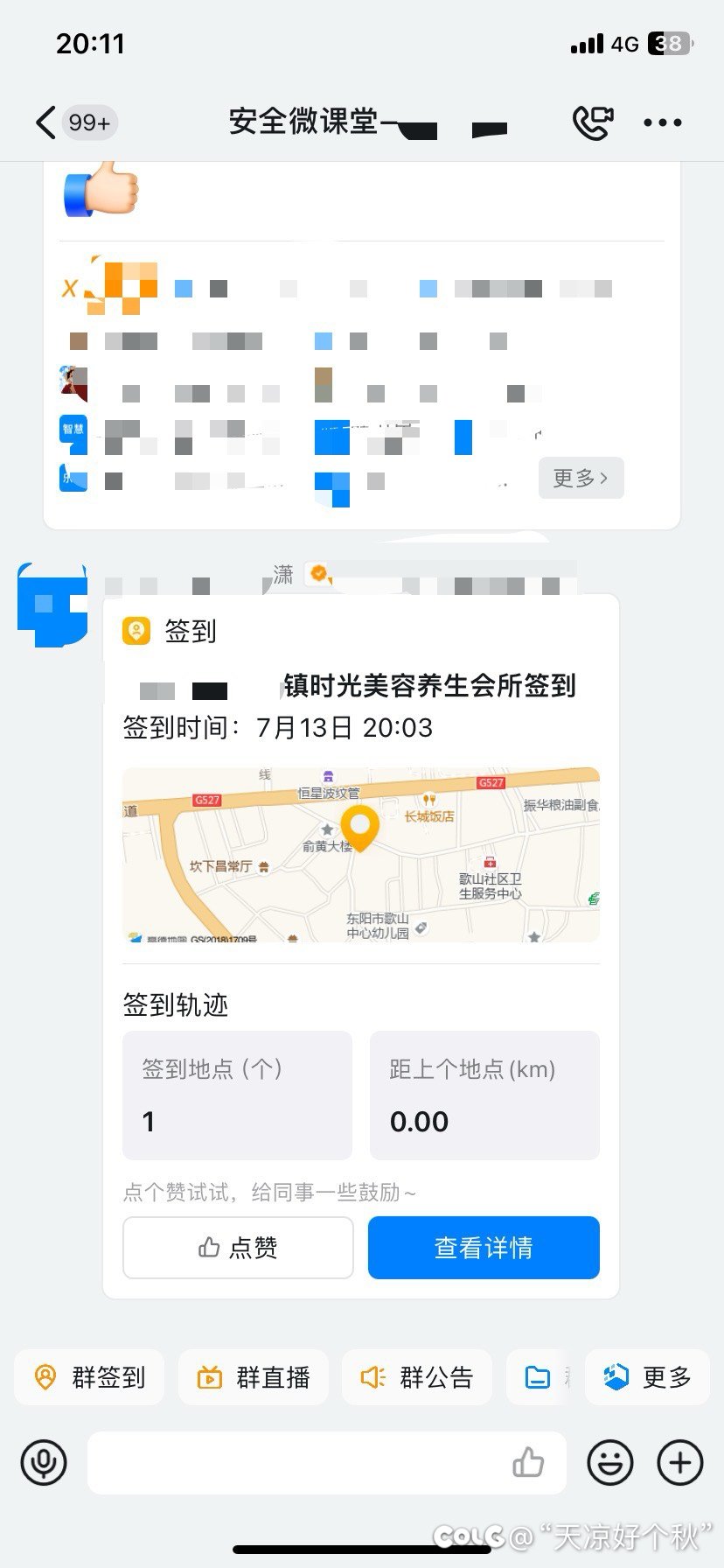Open the three-dot group menu
This screenshot has width=724, height=1568.
pyautogui.click(x=662, y=122)
